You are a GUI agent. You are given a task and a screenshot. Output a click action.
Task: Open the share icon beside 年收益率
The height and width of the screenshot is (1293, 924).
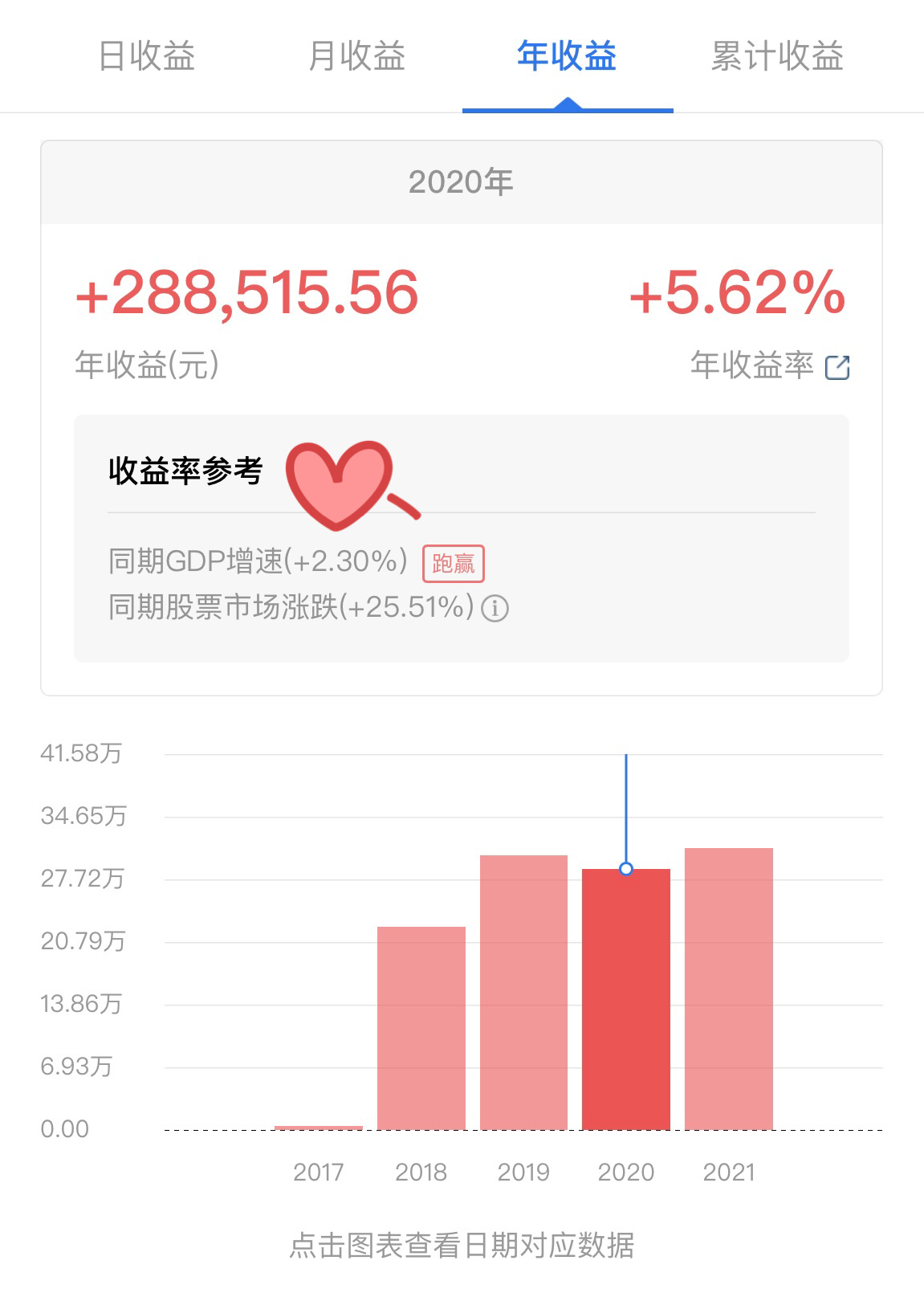tap(837, 367)
